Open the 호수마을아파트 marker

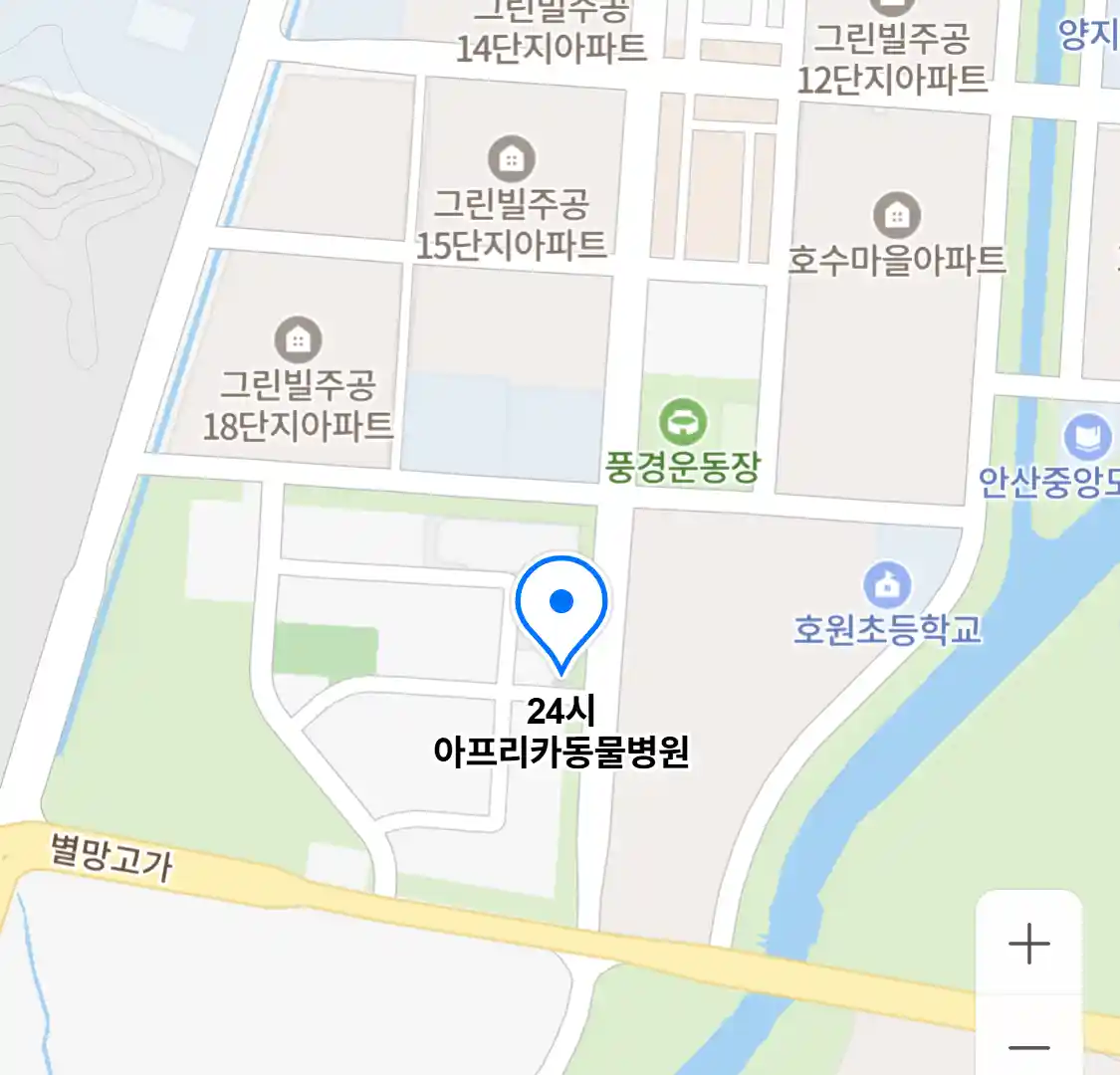click(896, 215)
